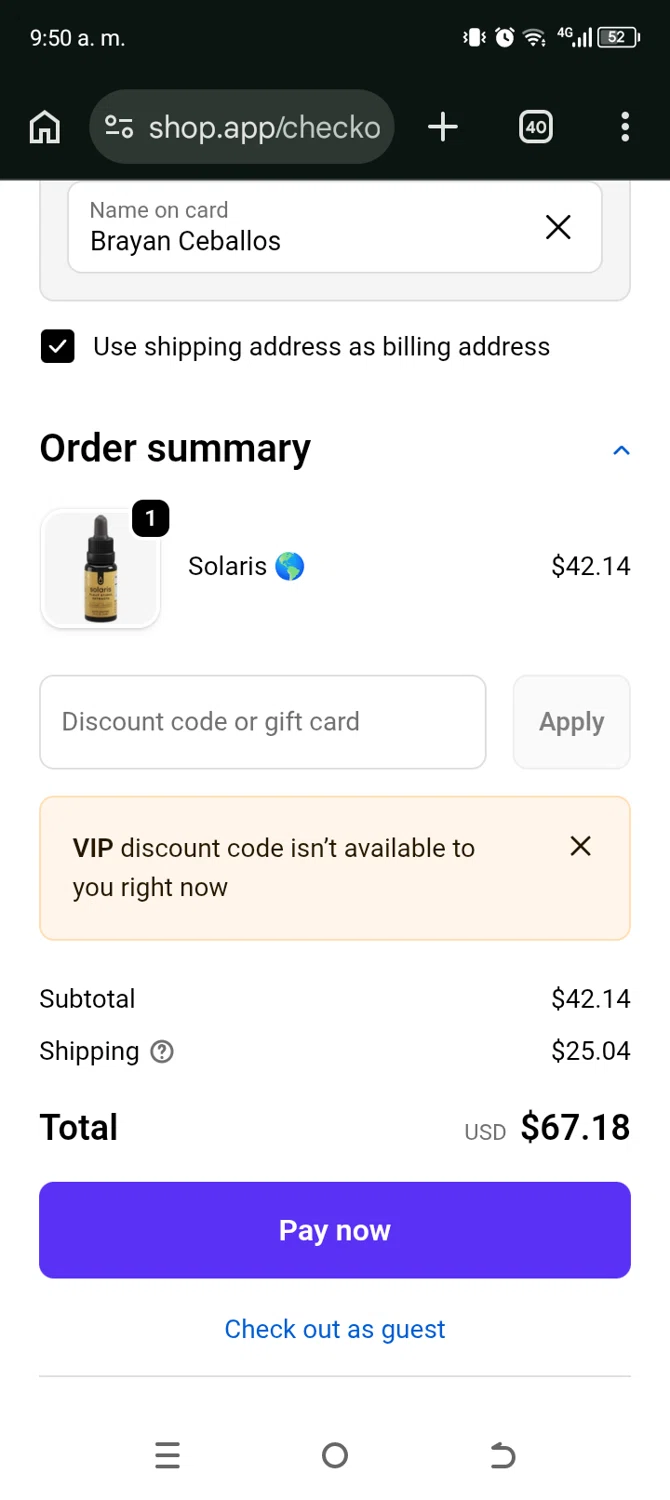This screenshot has width=670, height=1500.
Task: Tap the system back button
Action: click(502, 1455)
